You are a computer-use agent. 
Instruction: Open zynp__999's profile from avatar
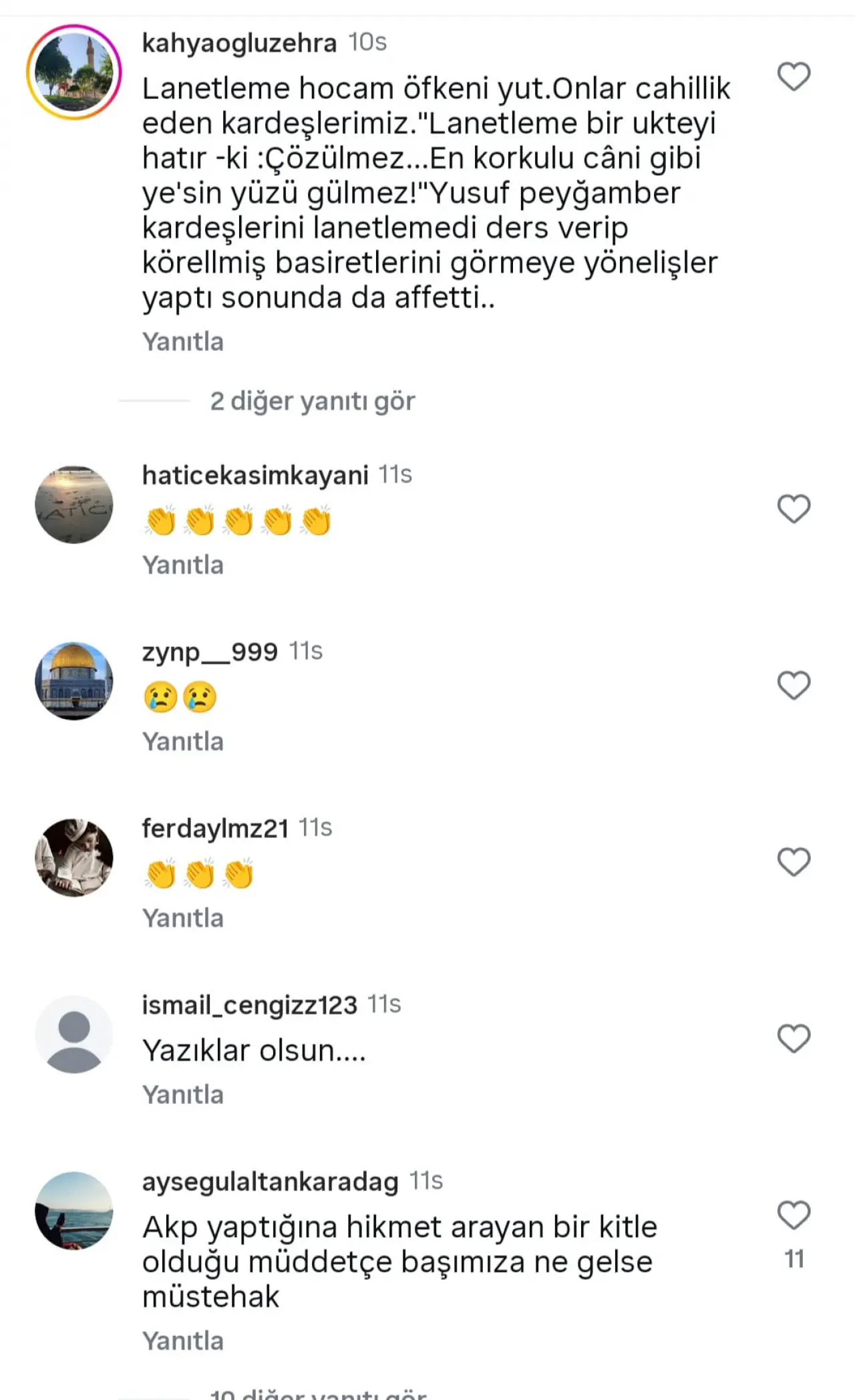pos(73,681)
